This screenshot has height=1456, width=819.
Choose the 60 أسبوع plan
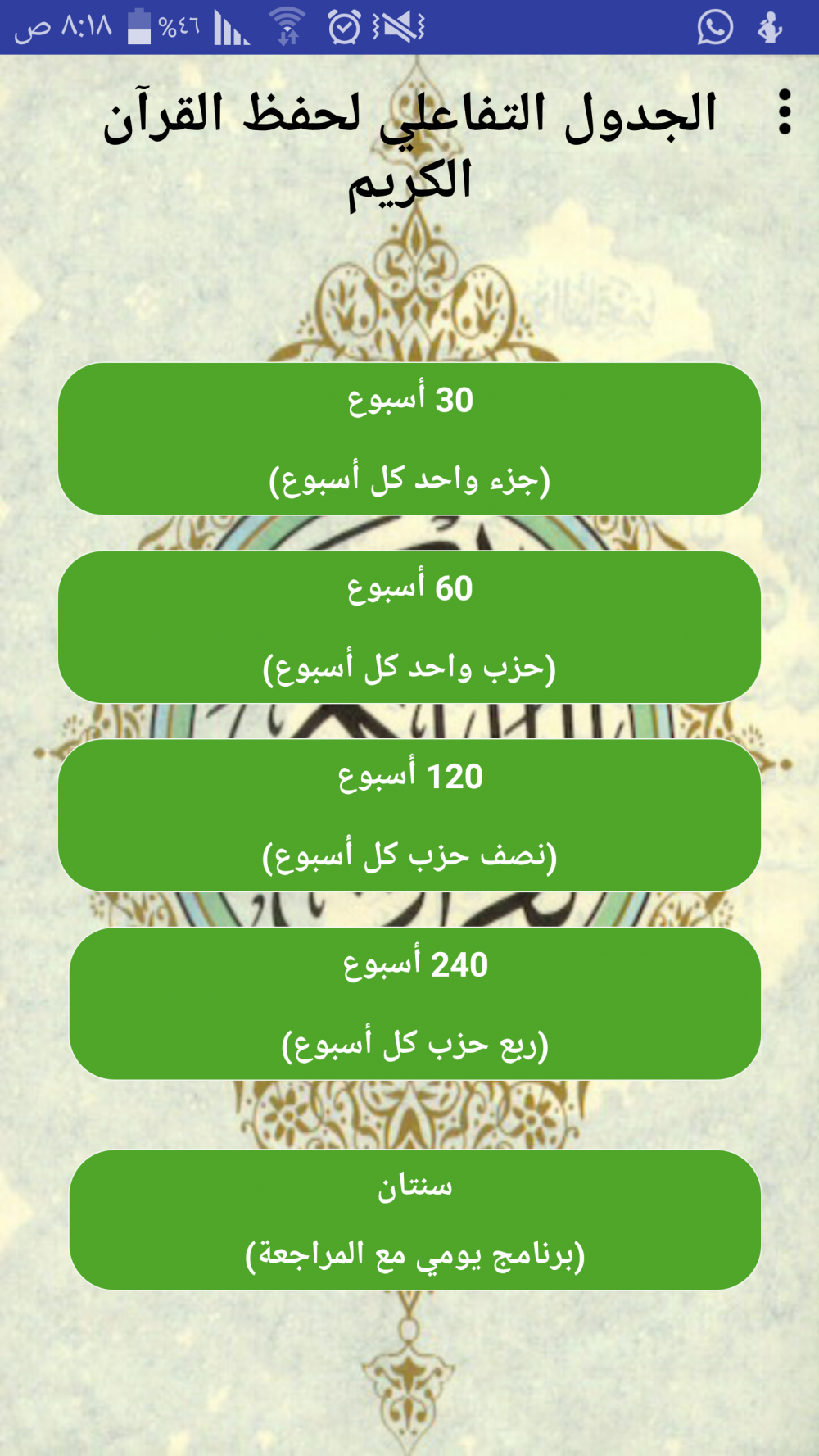[409, 628]
